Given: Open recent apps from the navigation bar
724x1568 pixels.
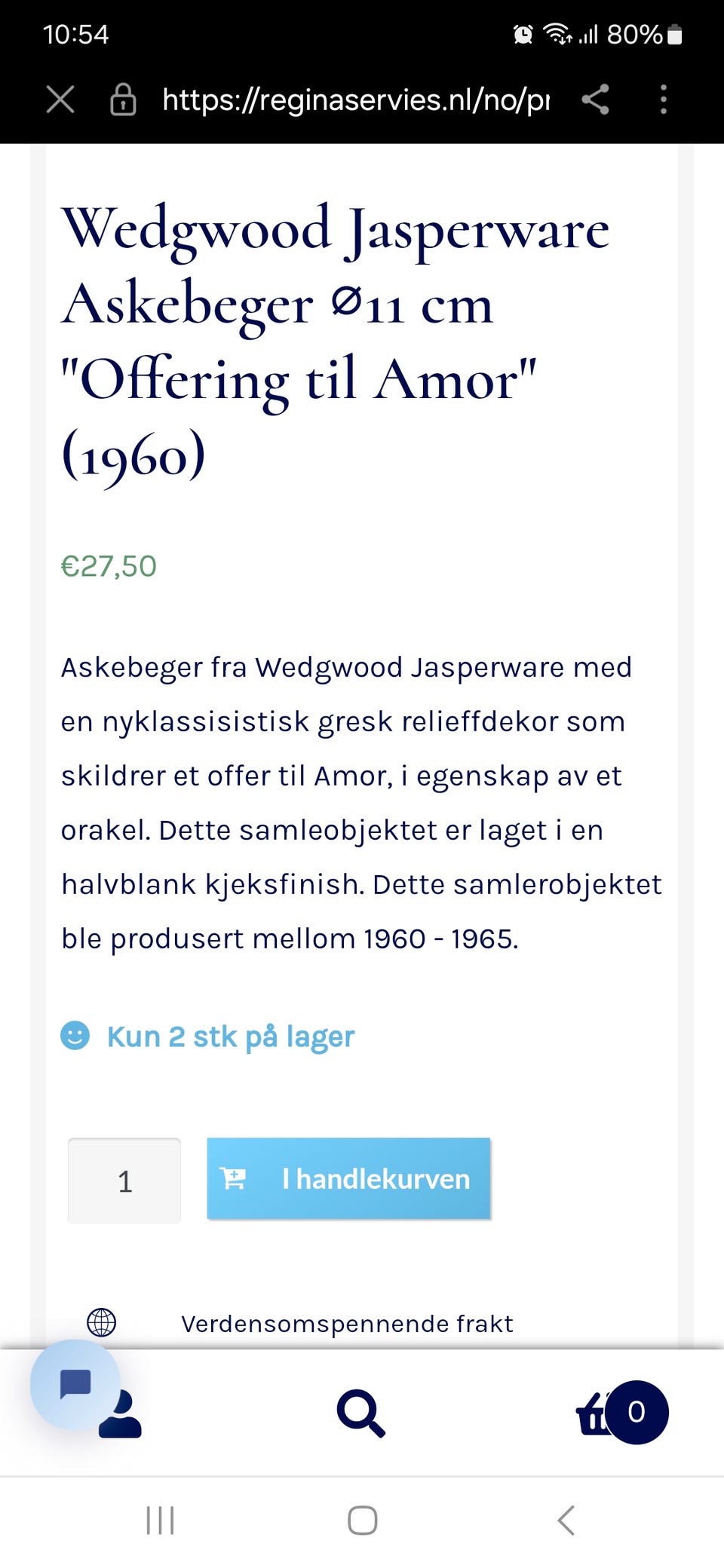Looking at the screenshot, I should [x=161, y=1521].
